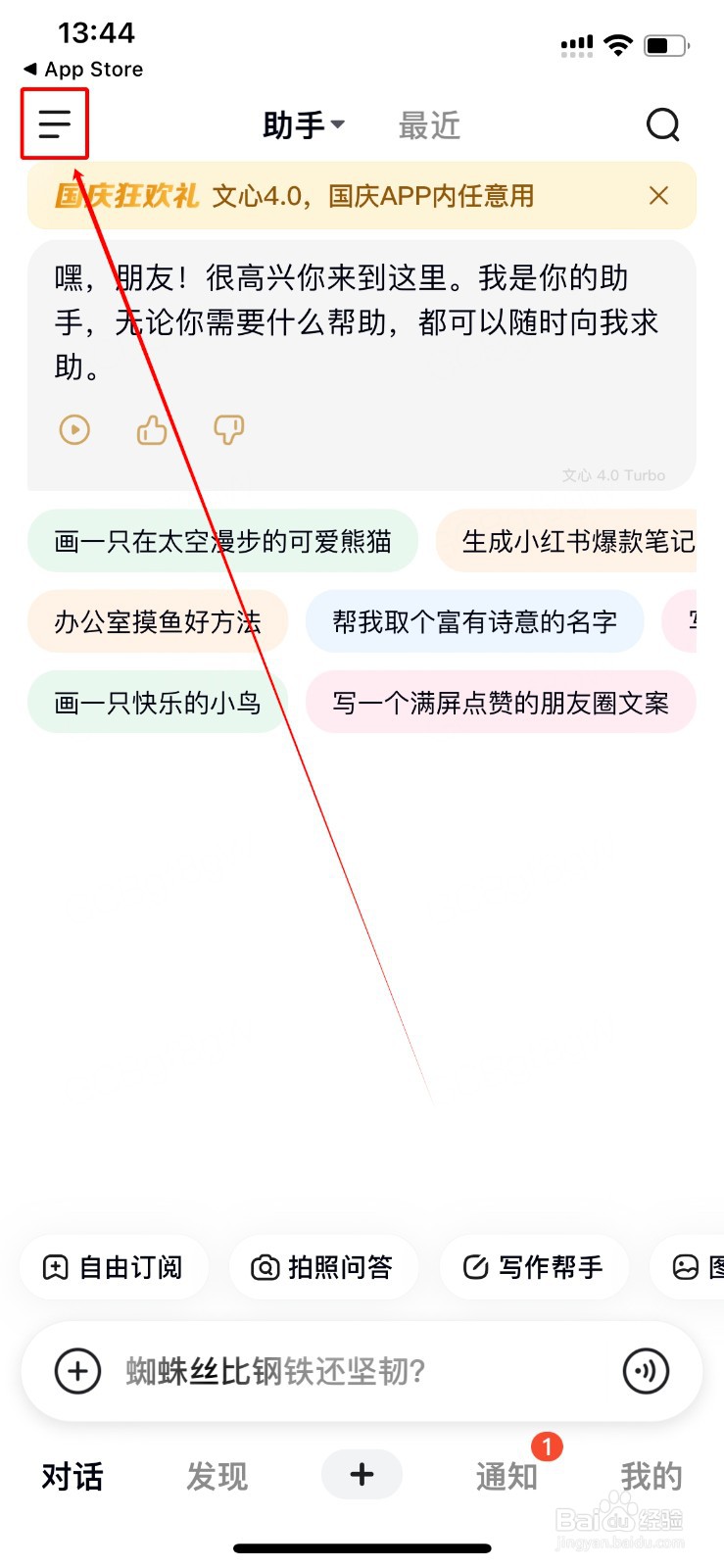Expand the 助手 assistant dropdown
The height and width of the screenshot is (1568, 724).
303,123
